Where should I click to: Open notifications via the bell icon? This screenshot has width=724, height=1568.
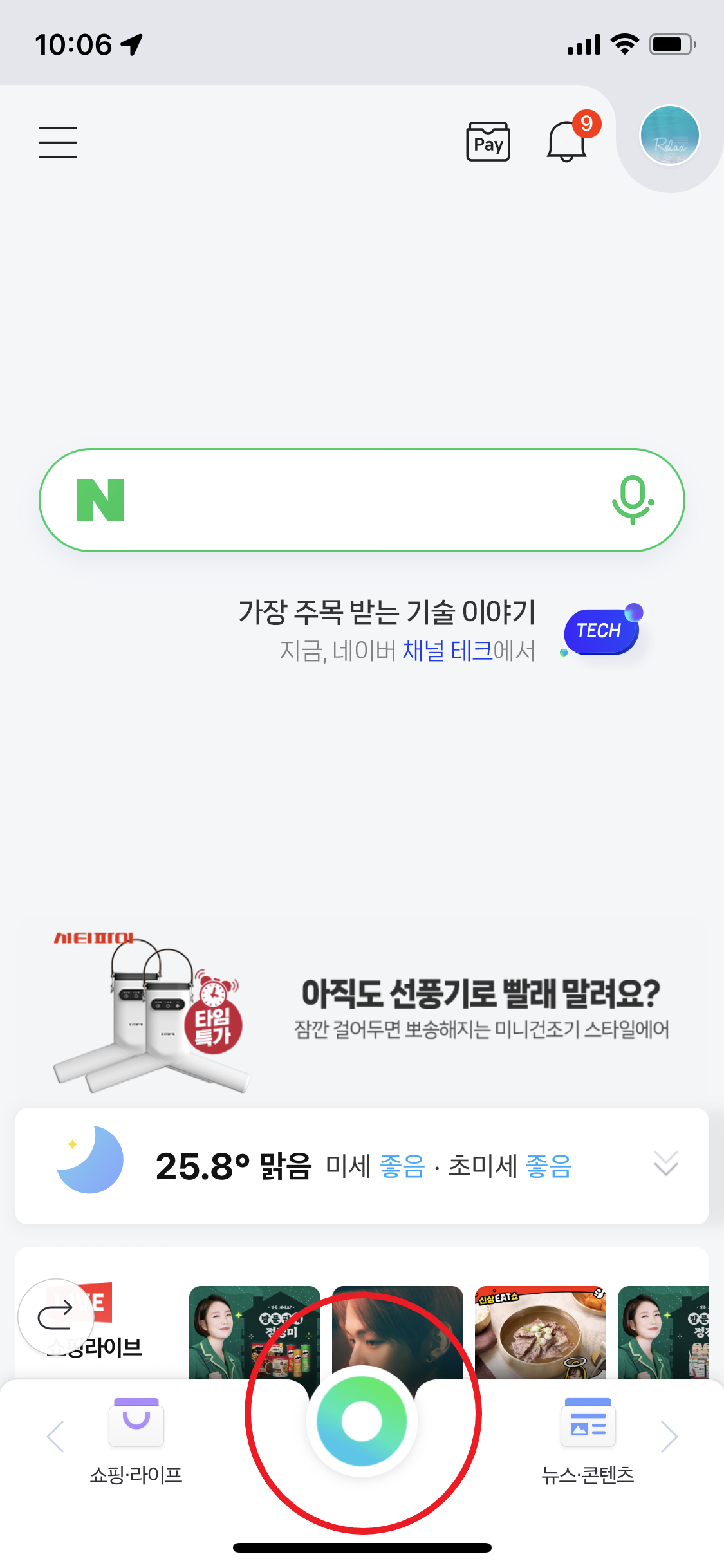565,142
